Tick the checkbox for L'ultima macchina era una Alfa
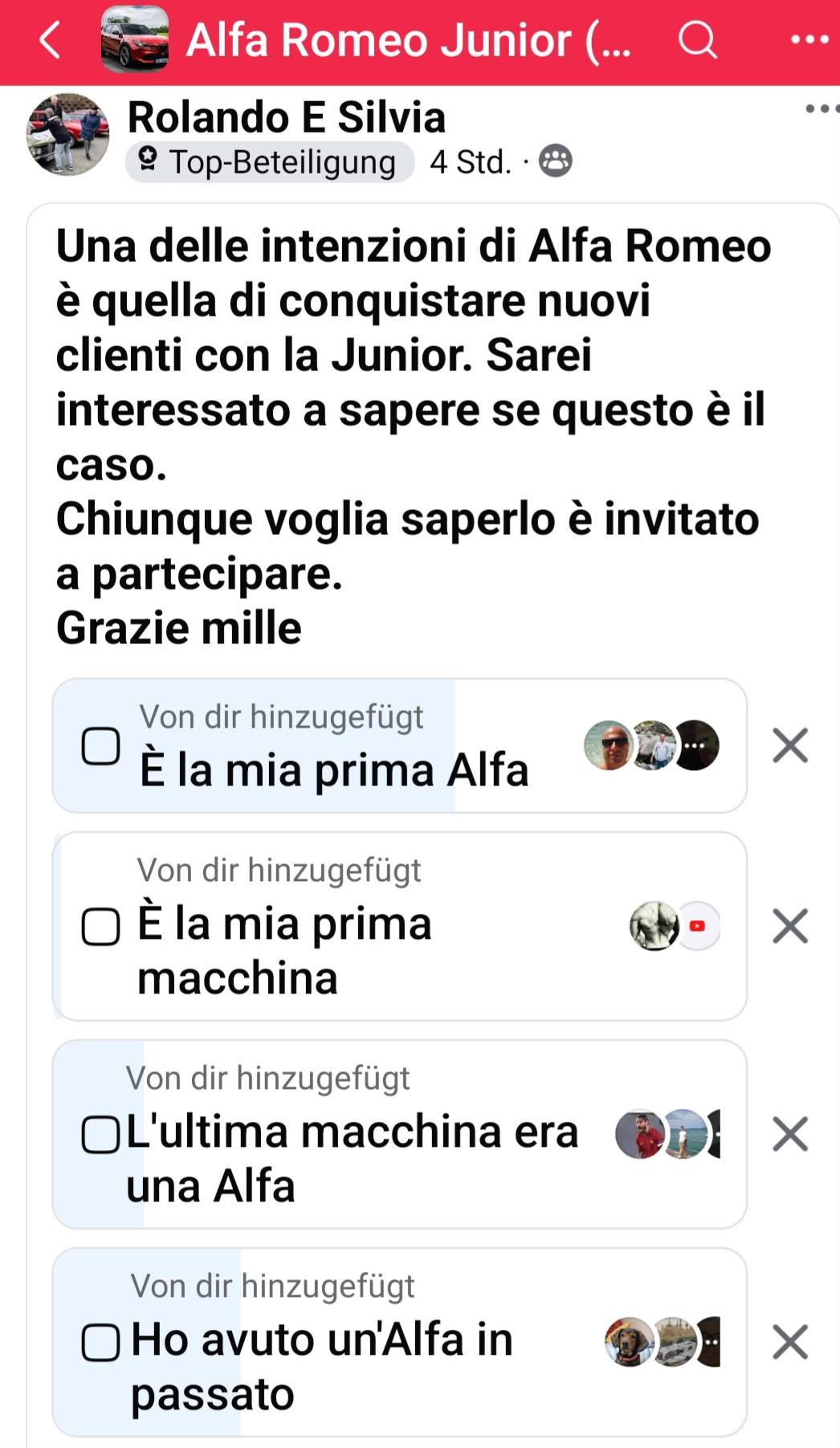This screenshot has width=840, height=1448. [x=101, y=1135]
